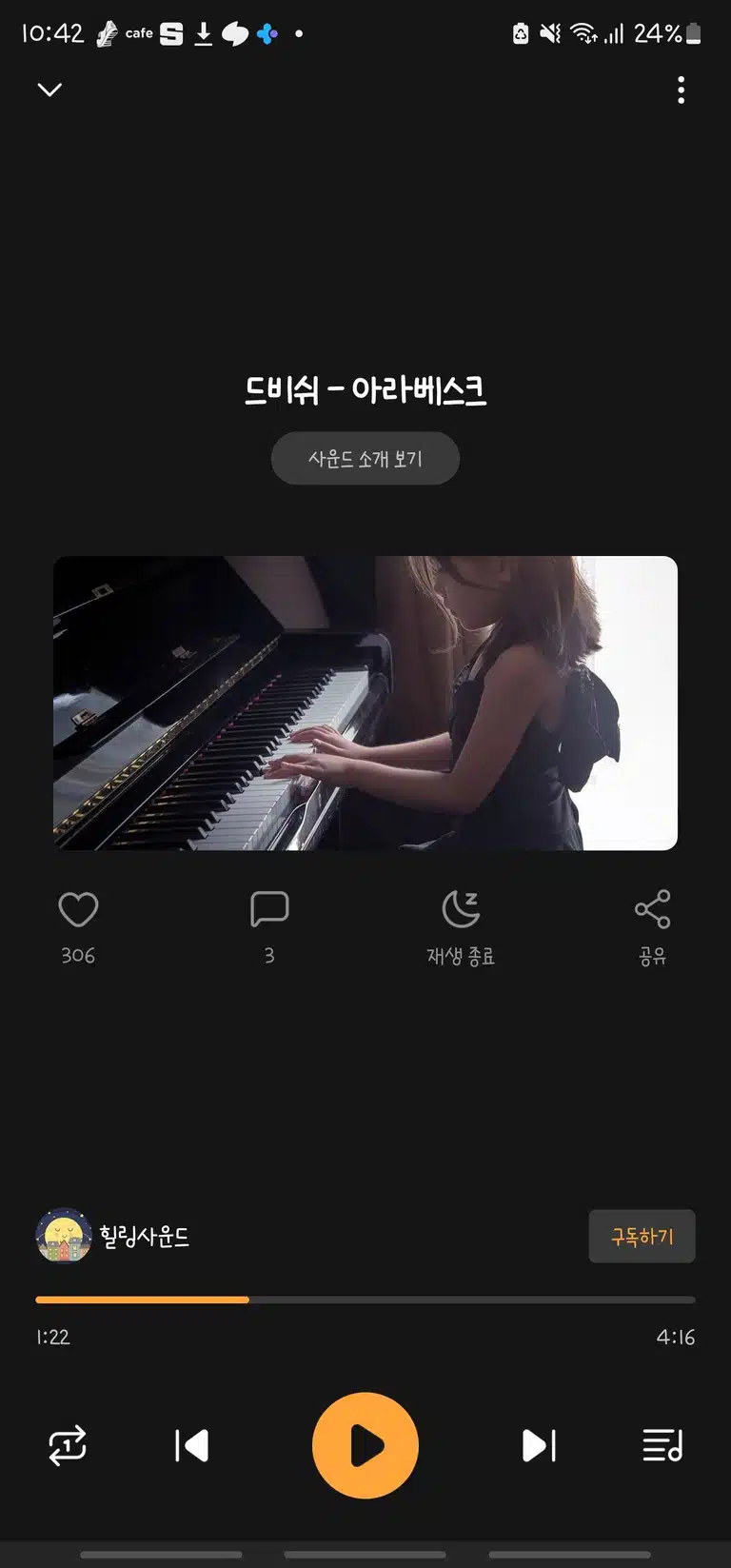This screenshot has width=731, height=1568.
Task: Tap the 사운드 소개 보기 button
Action: tap(365, 459)
